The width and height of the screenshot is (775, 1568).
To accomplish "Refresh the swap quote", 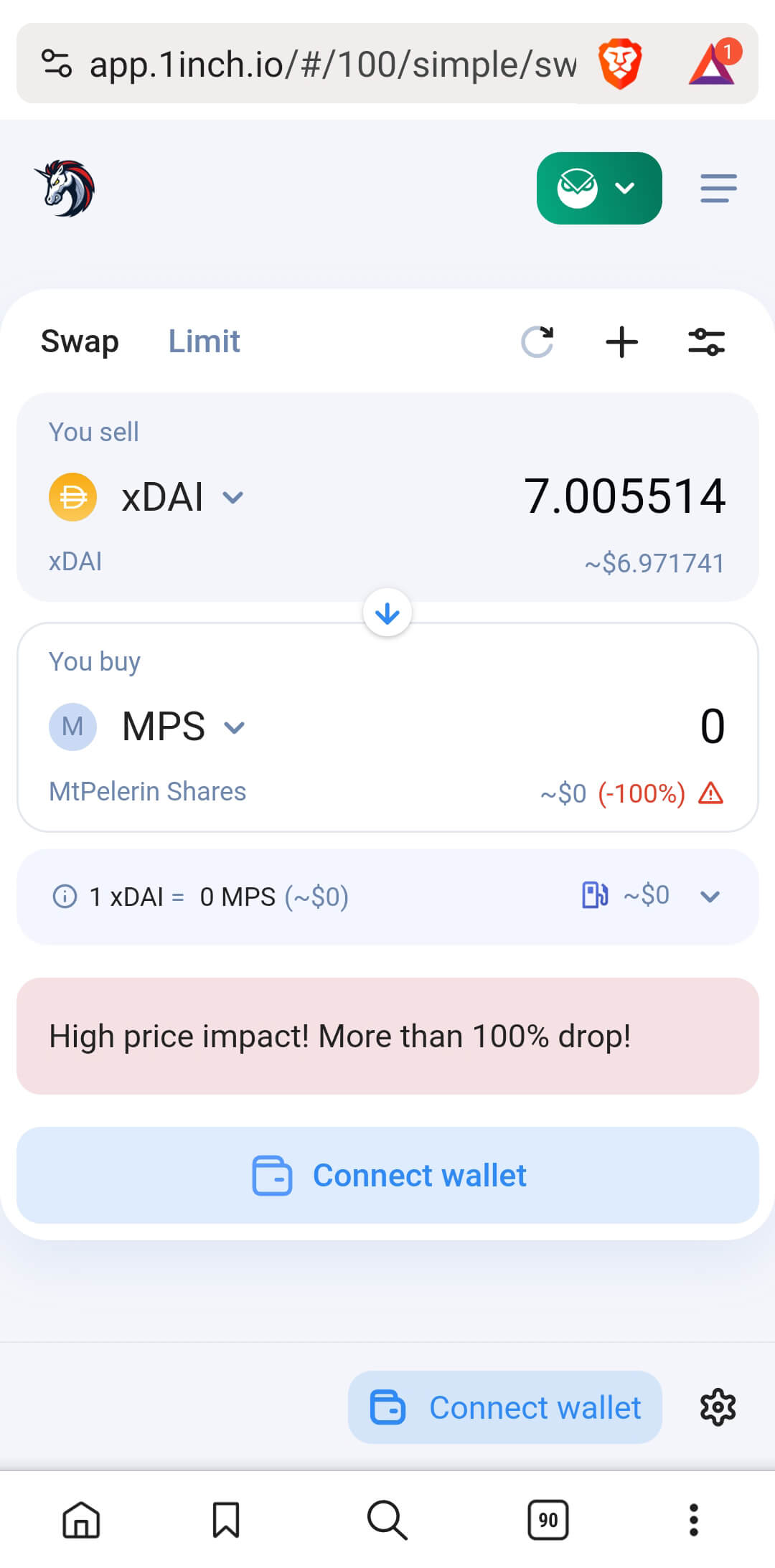I will [x=537, y=341].
